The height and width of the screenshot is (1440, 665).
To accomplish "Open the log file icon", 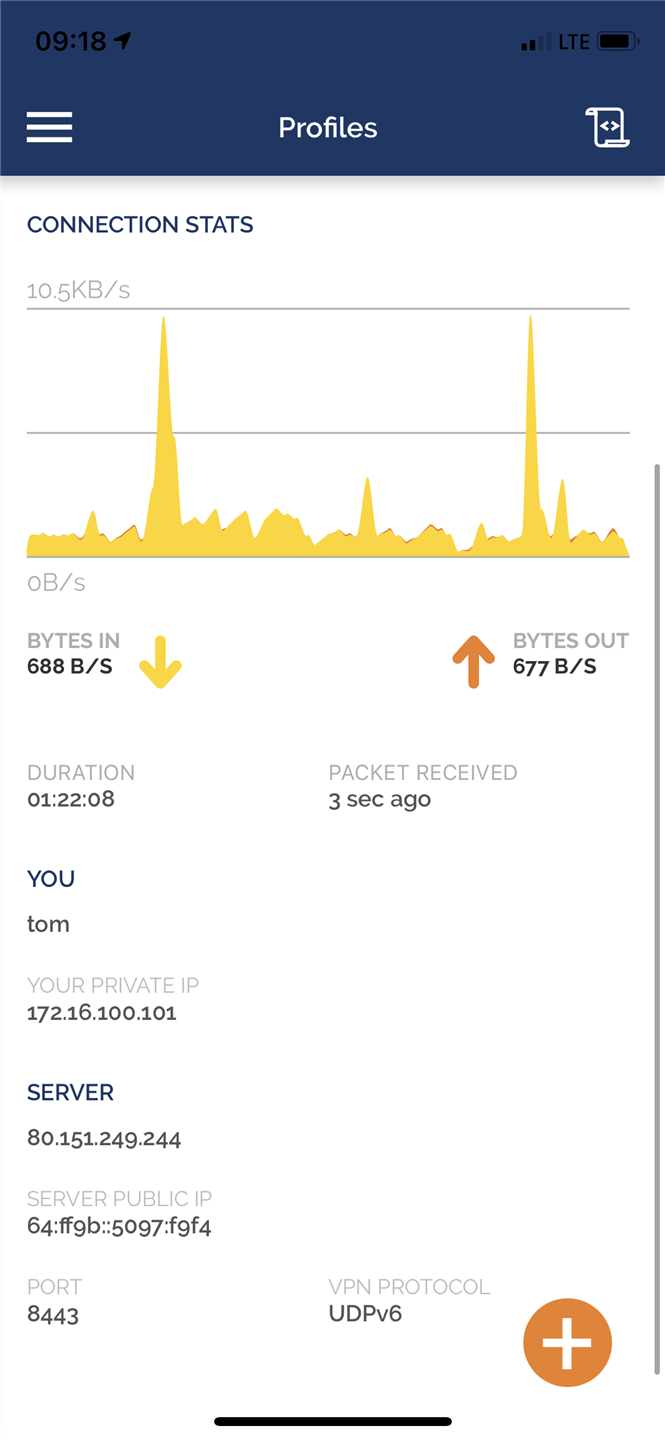I will 607,127.
